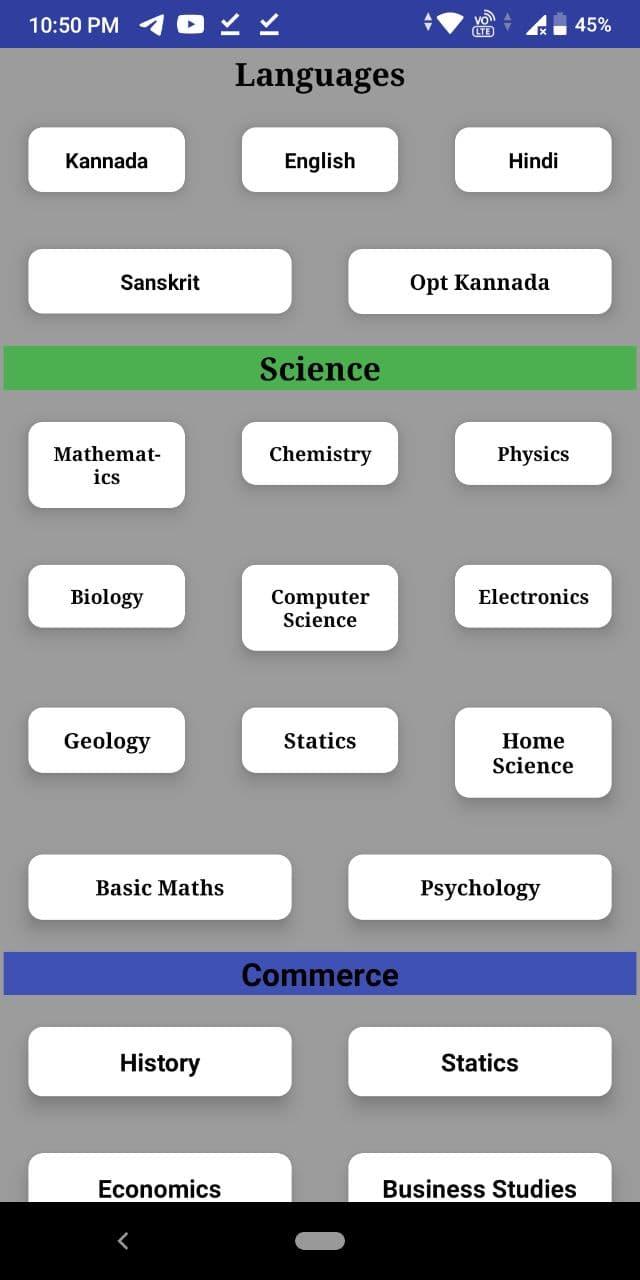Open the English subject

pyautogui.click(x=320, y=160)
